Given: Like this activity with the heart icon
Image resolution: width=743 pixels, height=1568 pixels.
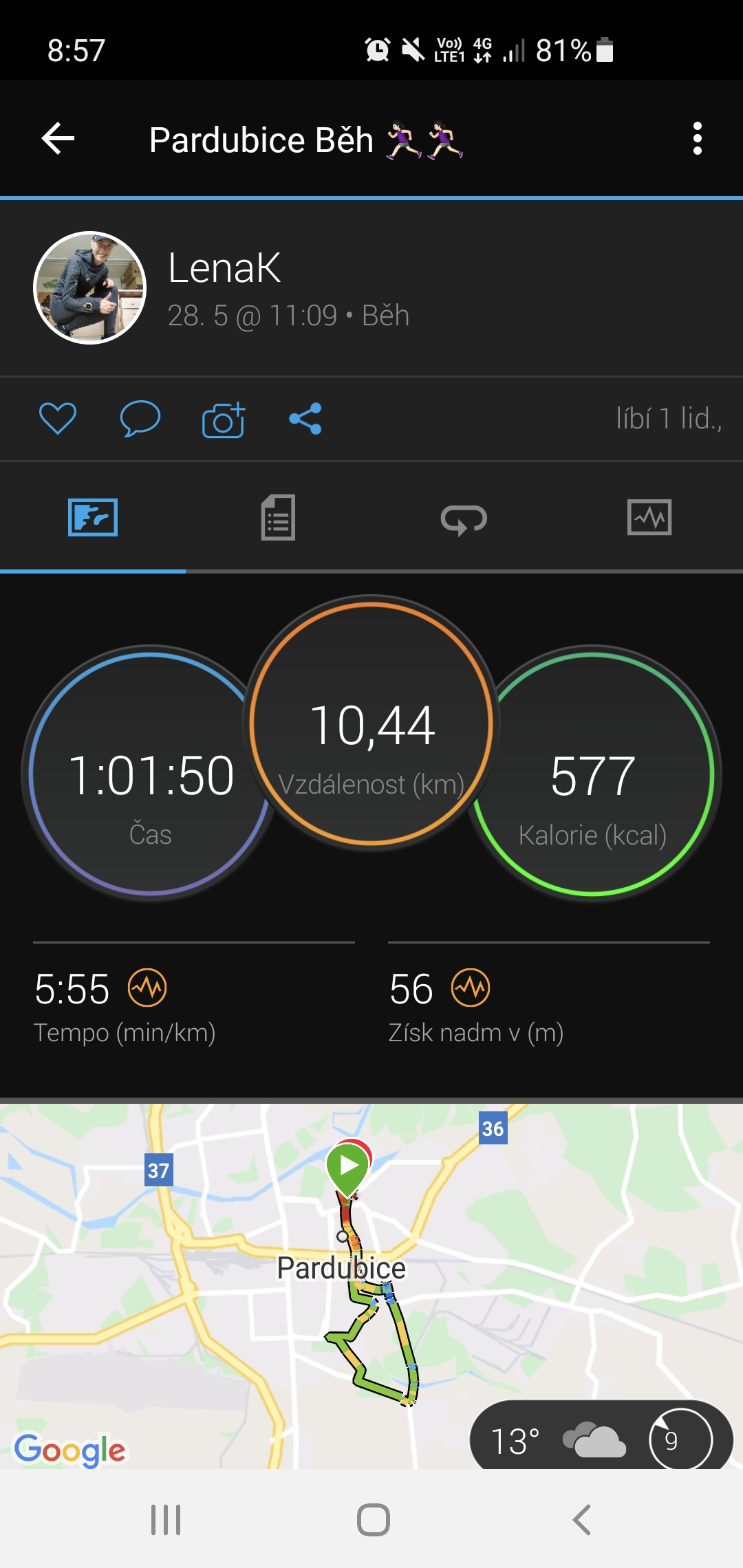Looking at the screenshot, I should click(x=58, y=418).
